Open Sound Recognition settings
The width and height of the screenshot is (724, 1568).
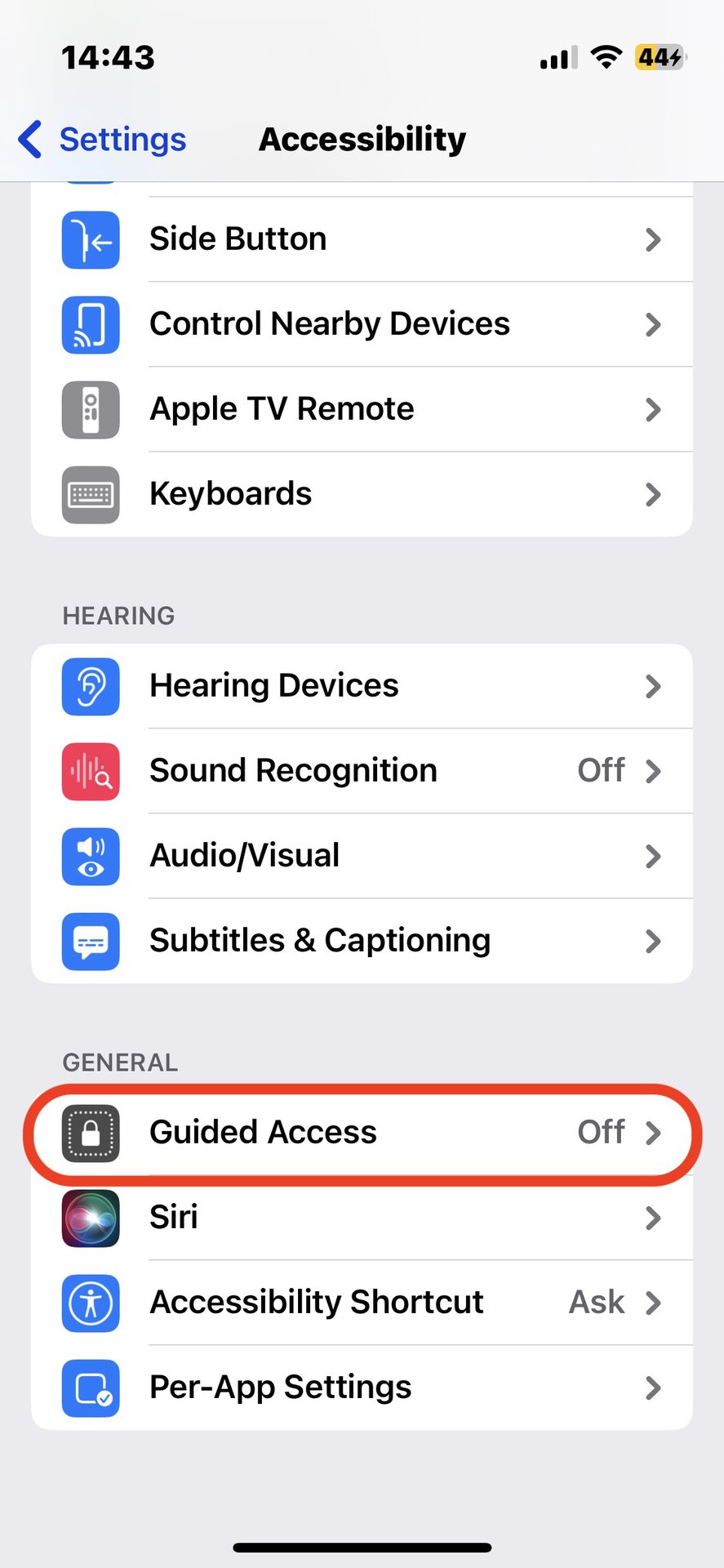[362, 771]
